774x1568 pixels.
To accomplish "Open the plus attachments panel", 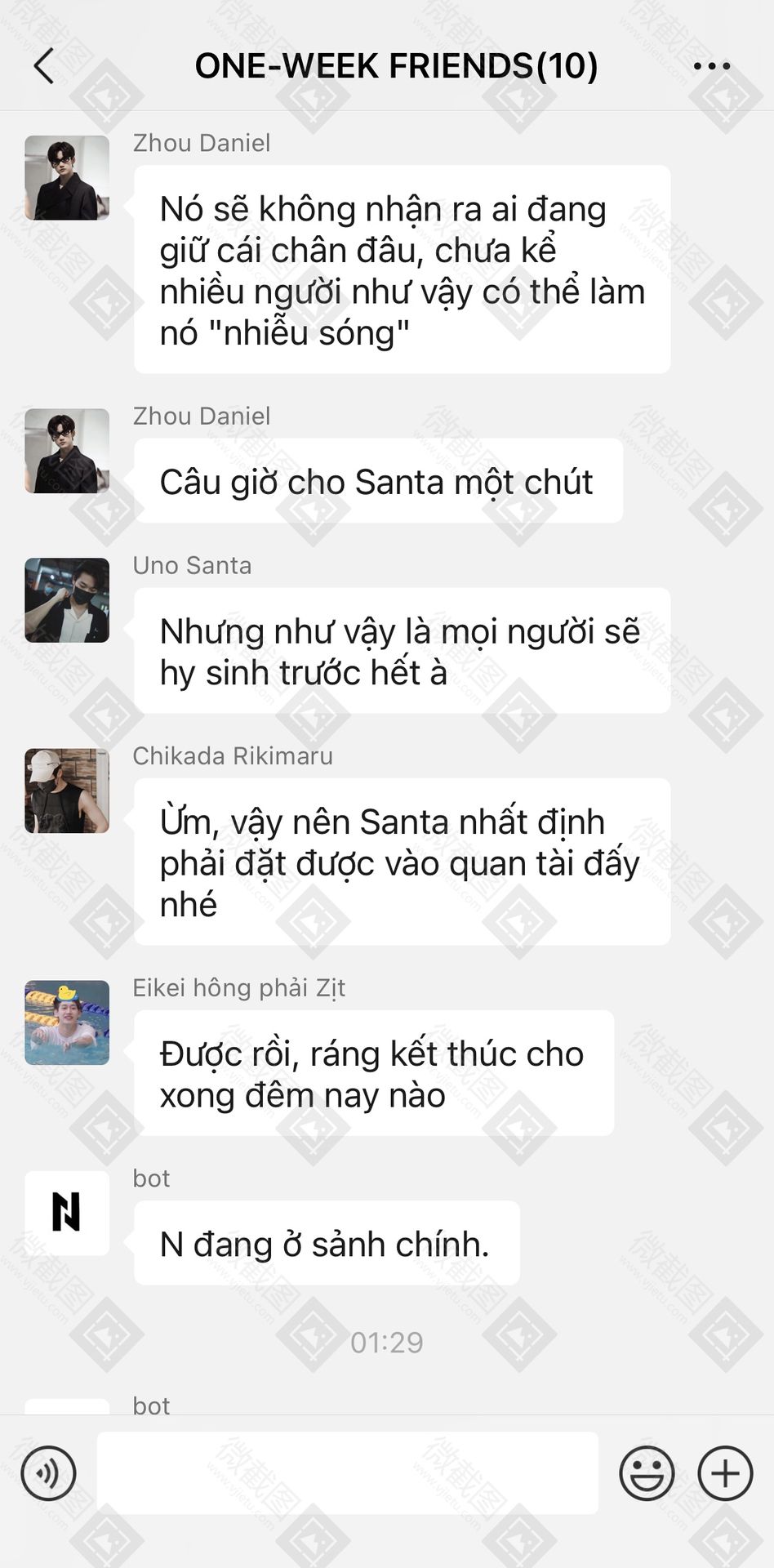I will tap(725, 1473).
